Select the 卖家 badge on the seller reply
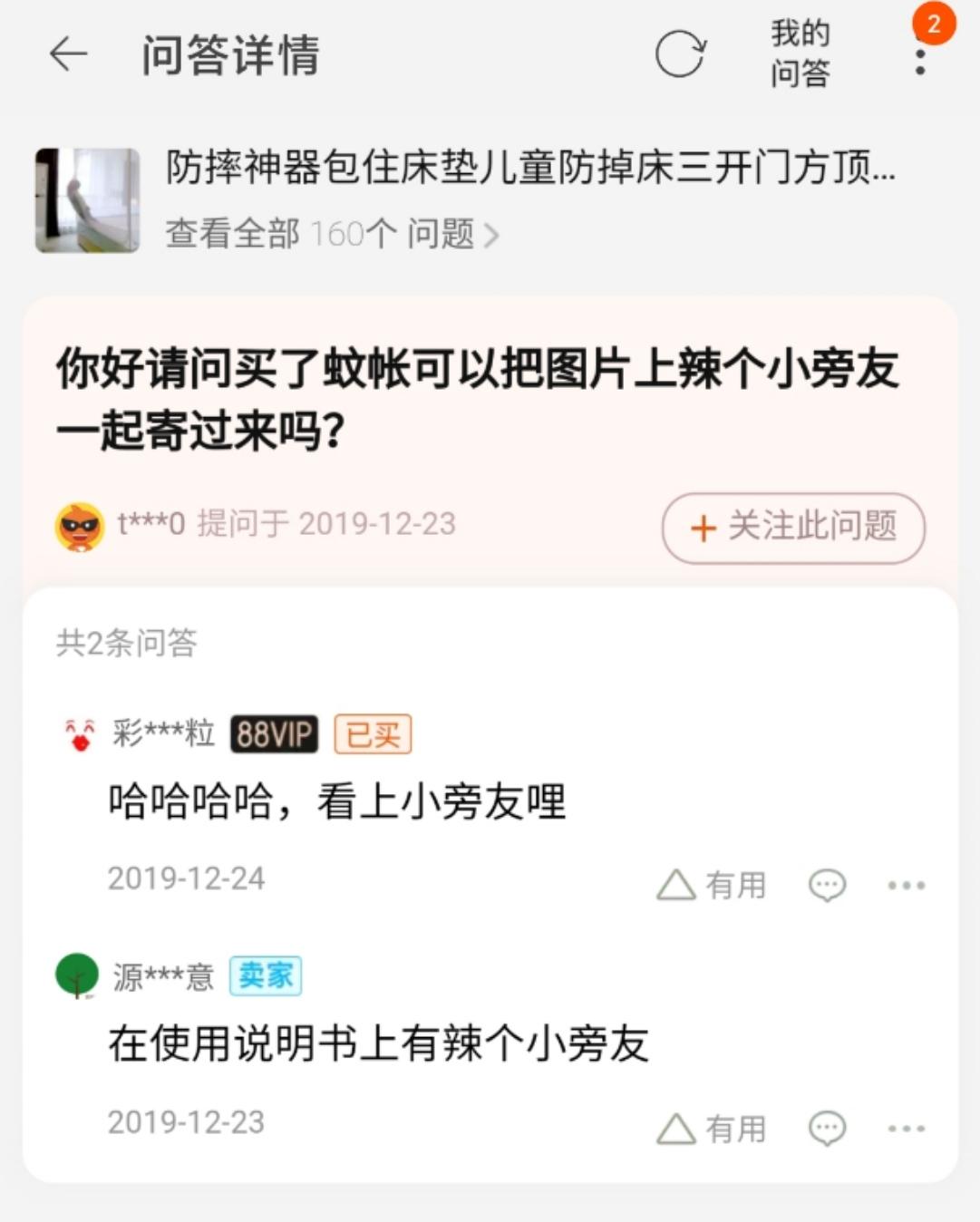 (267, 976)
